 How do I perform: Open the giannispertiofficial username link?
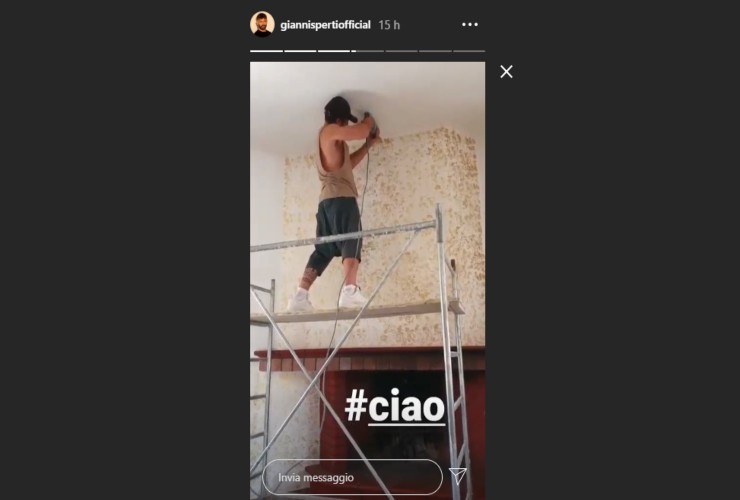(325, 24)
